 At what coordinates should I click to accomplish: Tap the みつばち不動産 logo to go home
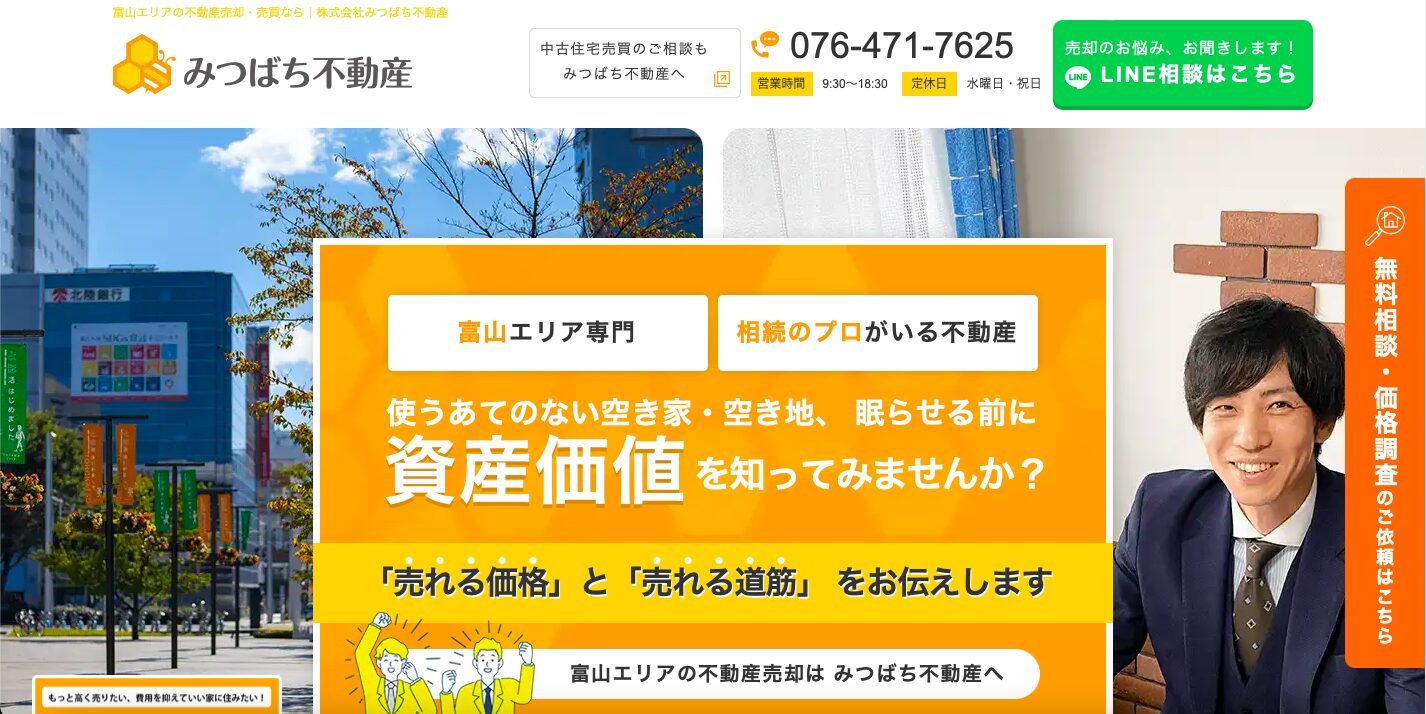[x=262, y=66]
